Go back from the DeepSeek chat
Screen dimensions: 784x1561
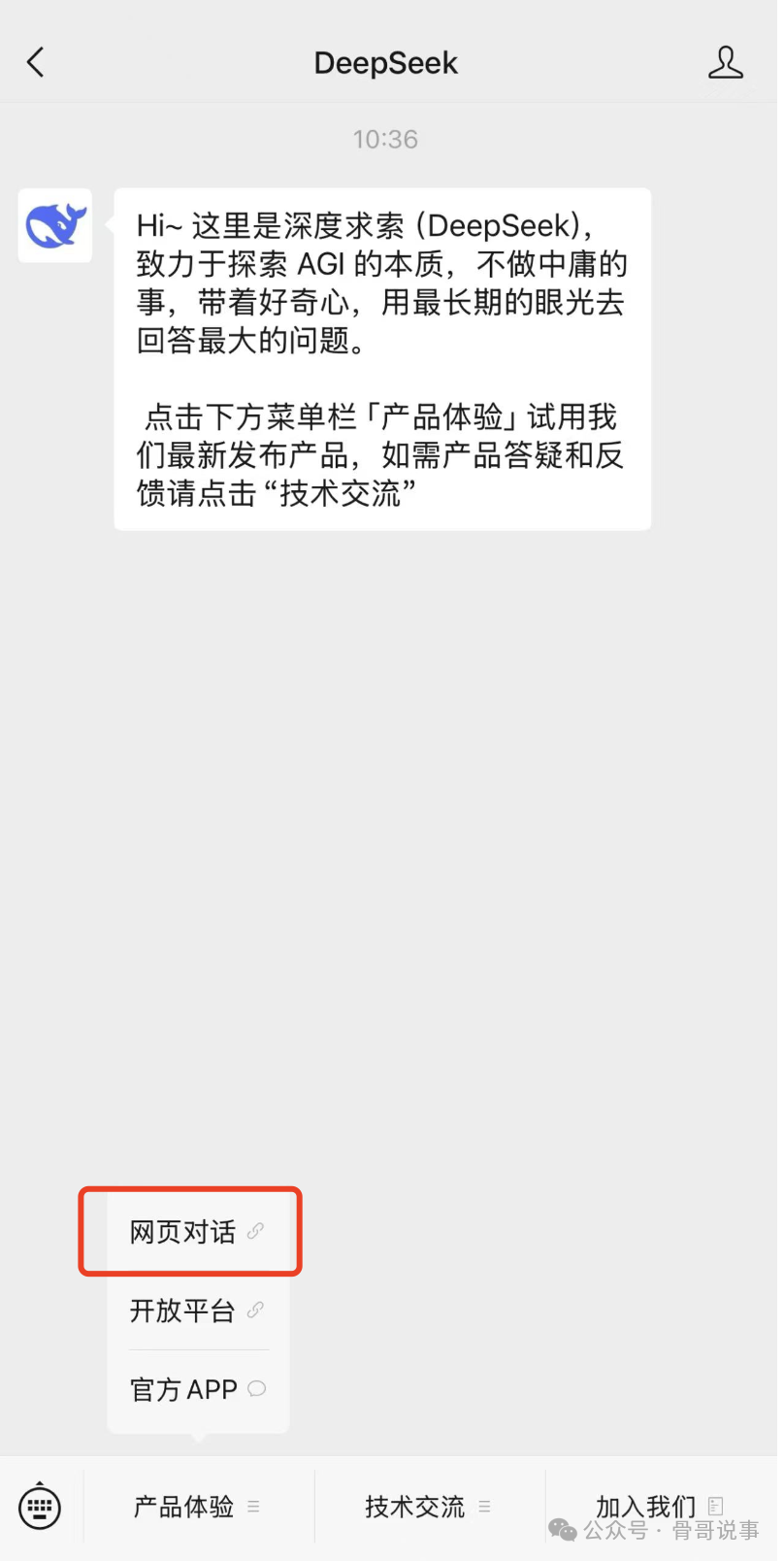click(36, 63)
